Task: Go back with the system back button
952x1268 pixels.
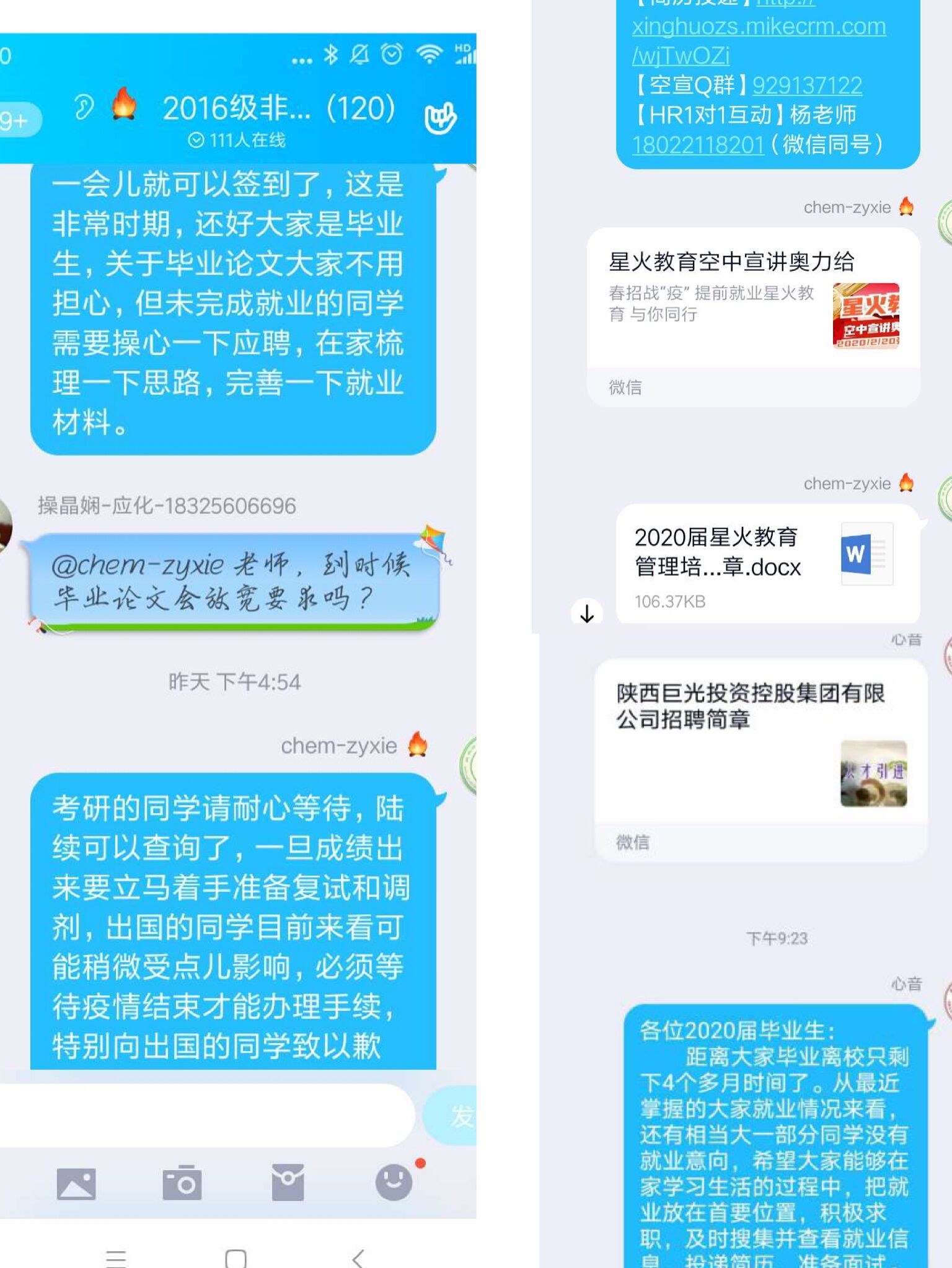Action: coord(358,1258)
